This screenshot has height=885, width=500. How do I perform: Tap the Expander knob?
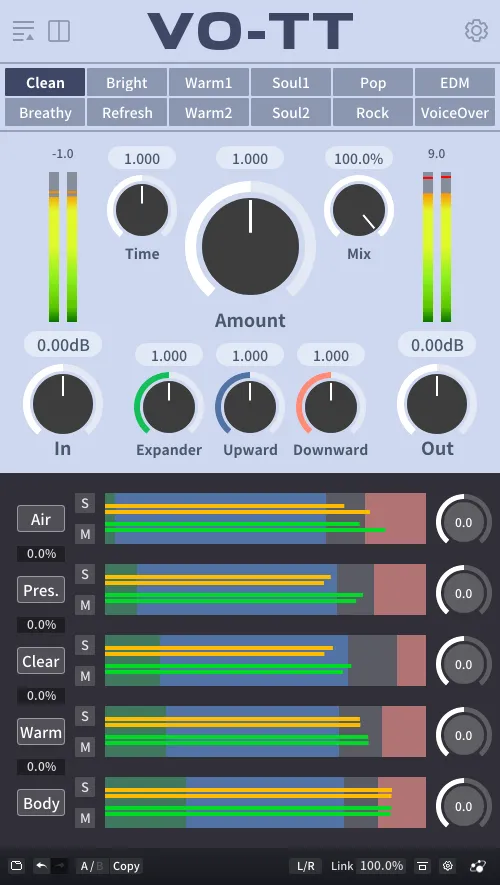(x=169, y=406)
